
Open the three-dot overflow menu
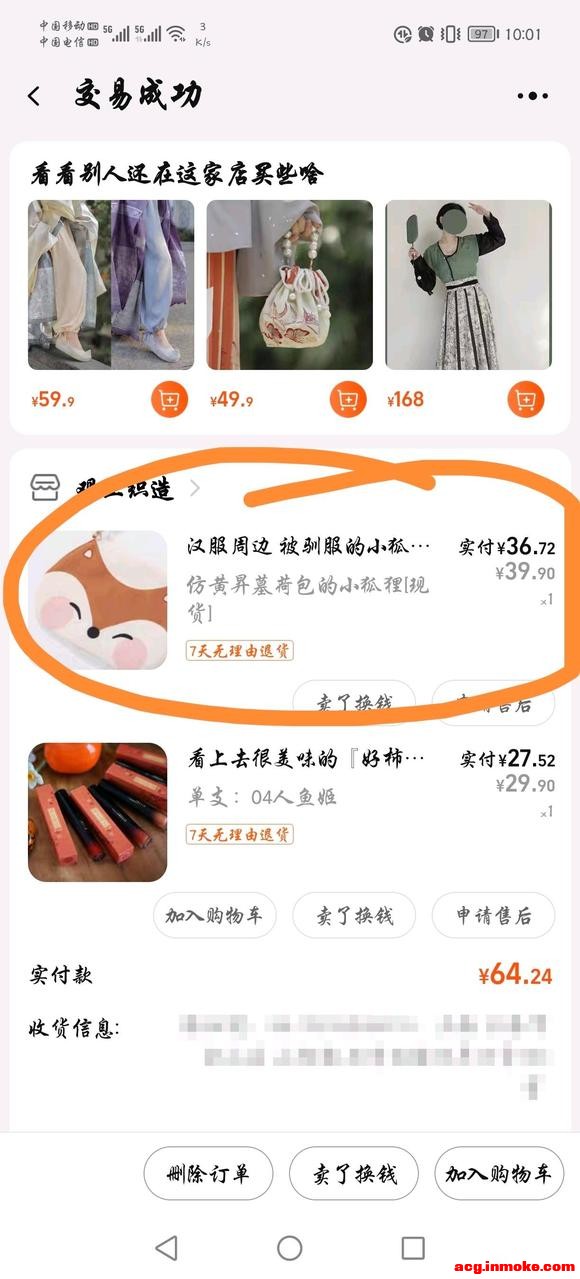532,96
